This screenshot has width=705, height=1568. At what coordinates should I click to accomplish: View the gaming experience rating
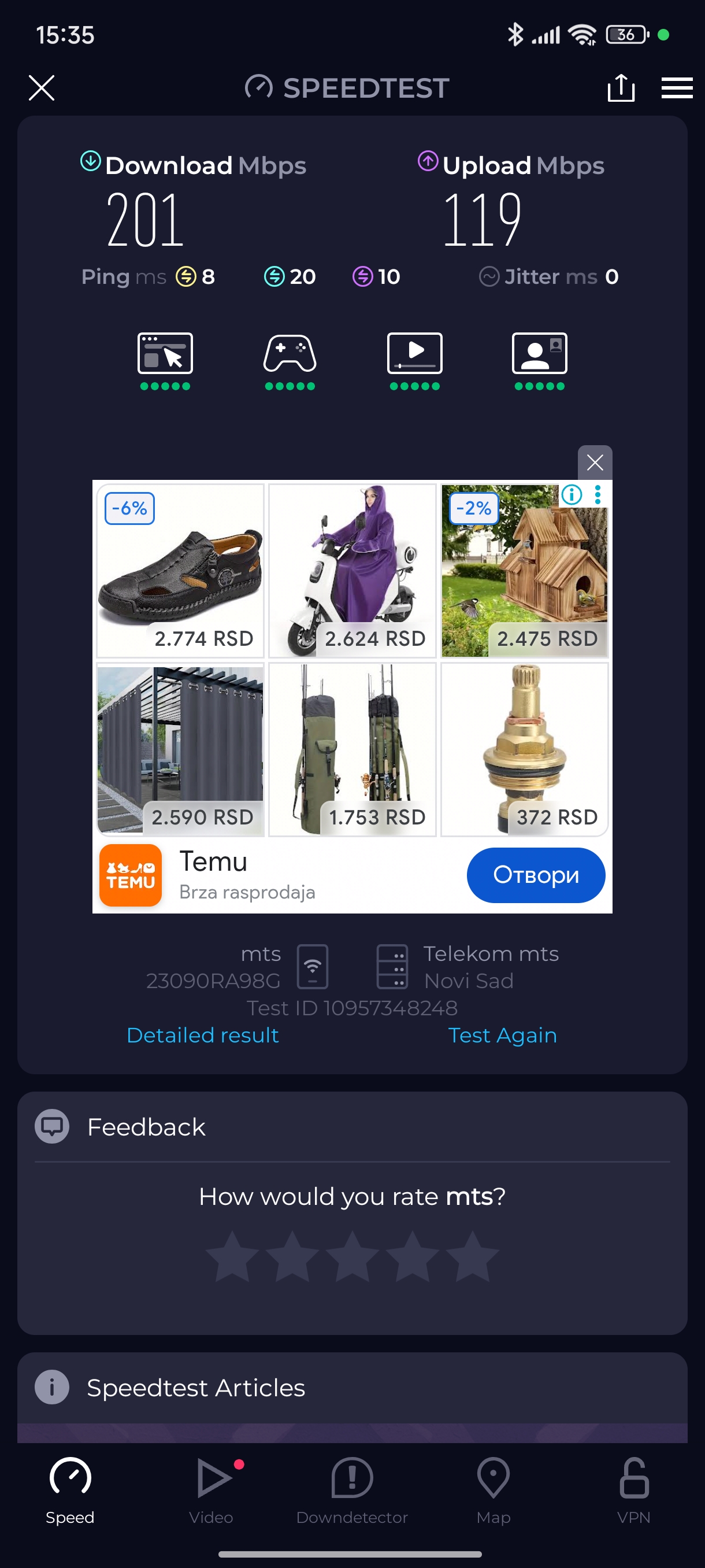pyautogui.click(x=290, y=360)
